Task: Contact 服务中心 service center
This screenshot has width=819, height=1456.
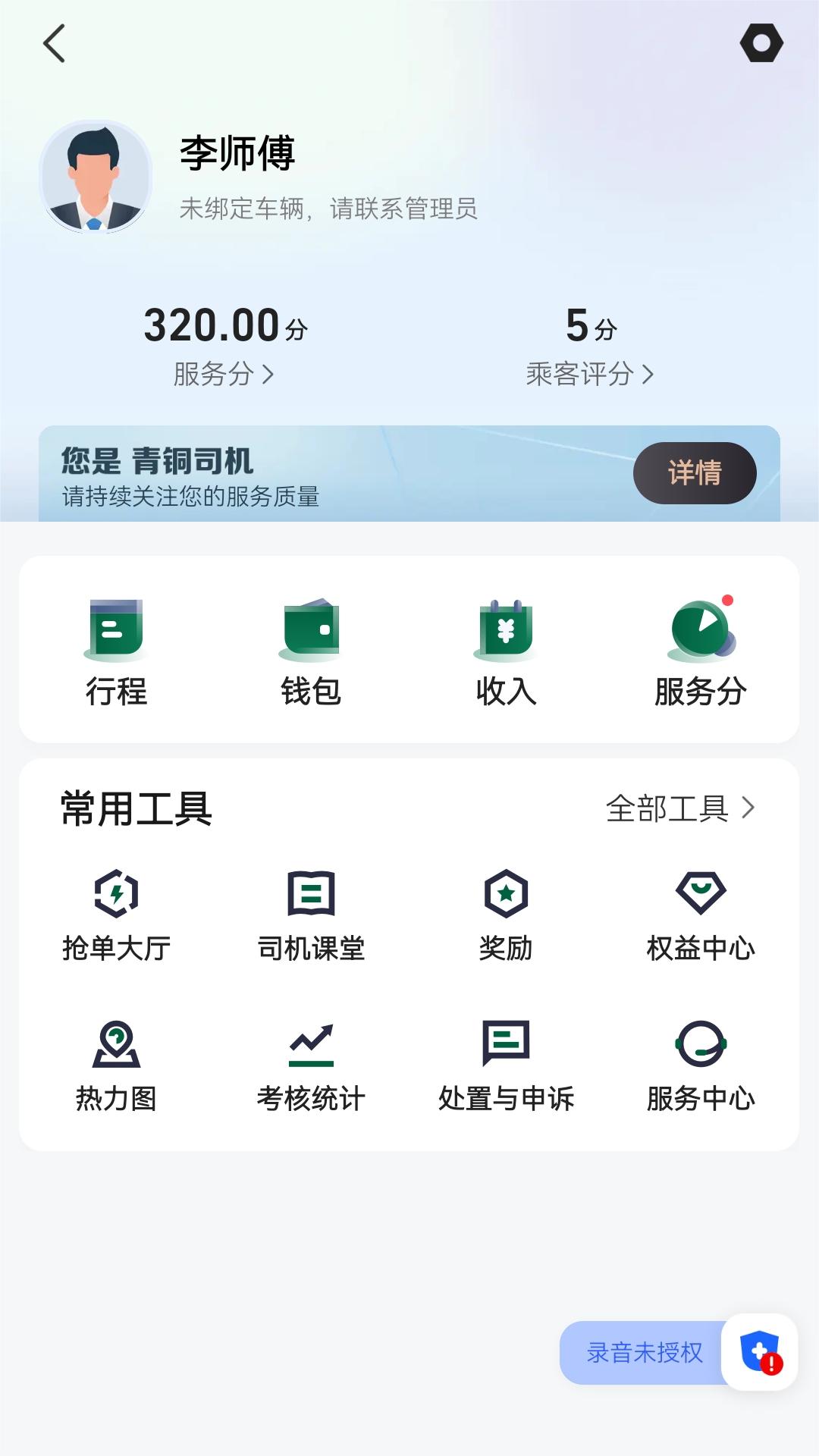Action: (x=701, y=1065)
